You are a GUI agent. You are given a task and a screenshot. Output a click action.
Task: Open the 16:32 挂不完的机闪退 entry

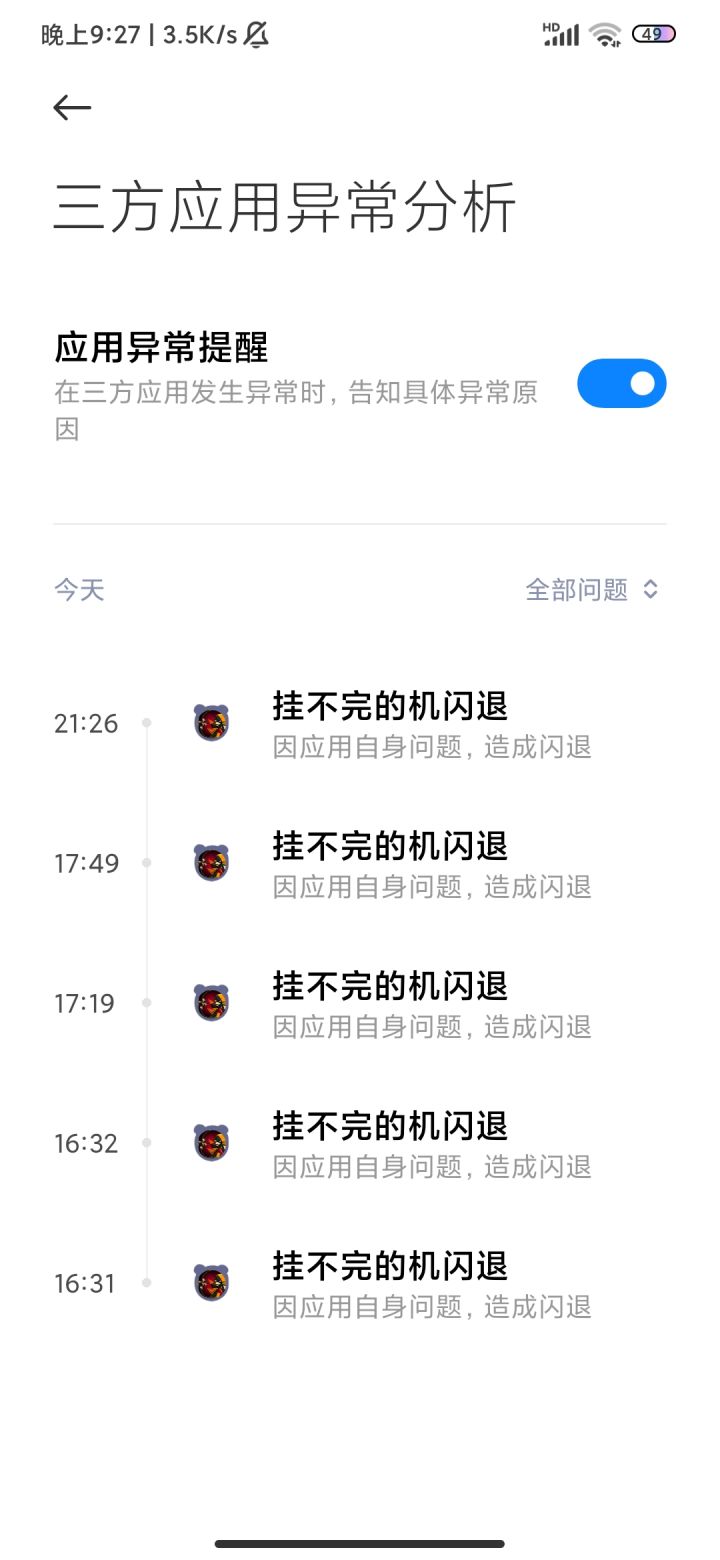coord(390,1144)
